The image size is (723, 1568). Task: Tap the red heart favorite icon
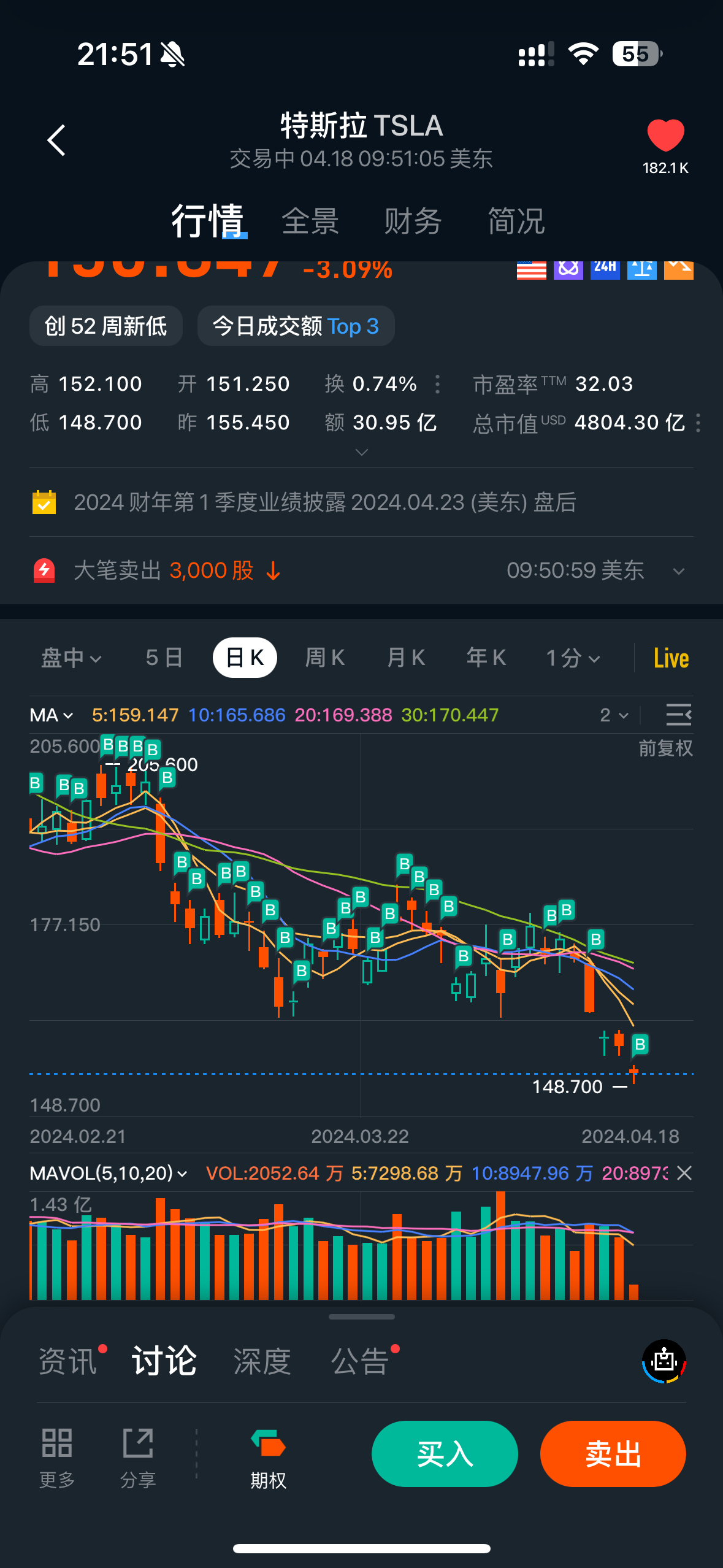click(x=665, y=136)
